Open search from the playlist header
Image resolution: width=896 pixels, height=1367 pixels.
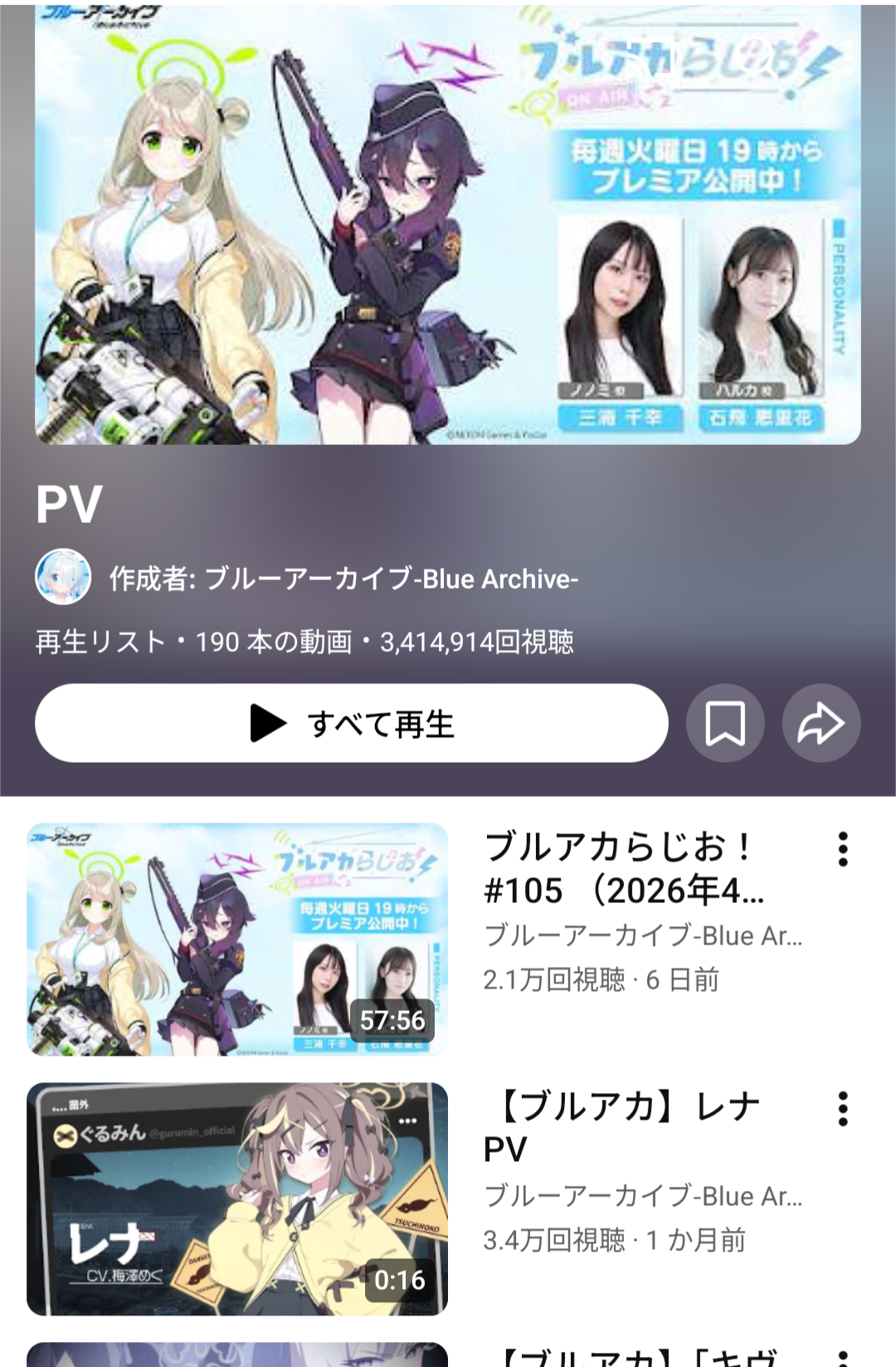[759, 56]
